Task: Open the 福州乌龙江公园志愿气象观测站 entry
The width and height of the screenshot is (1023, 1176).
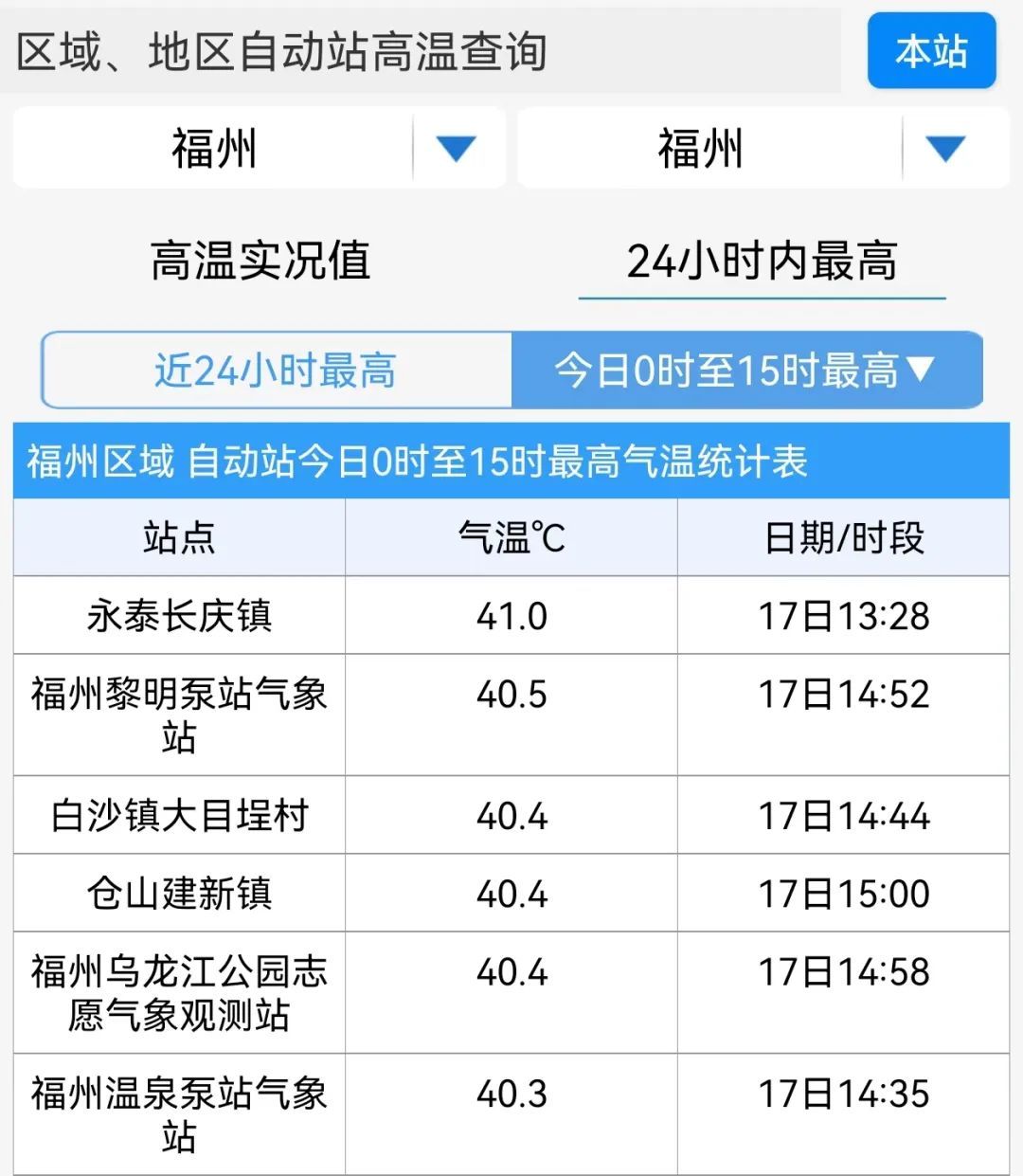Action: (x=177, y=991)
